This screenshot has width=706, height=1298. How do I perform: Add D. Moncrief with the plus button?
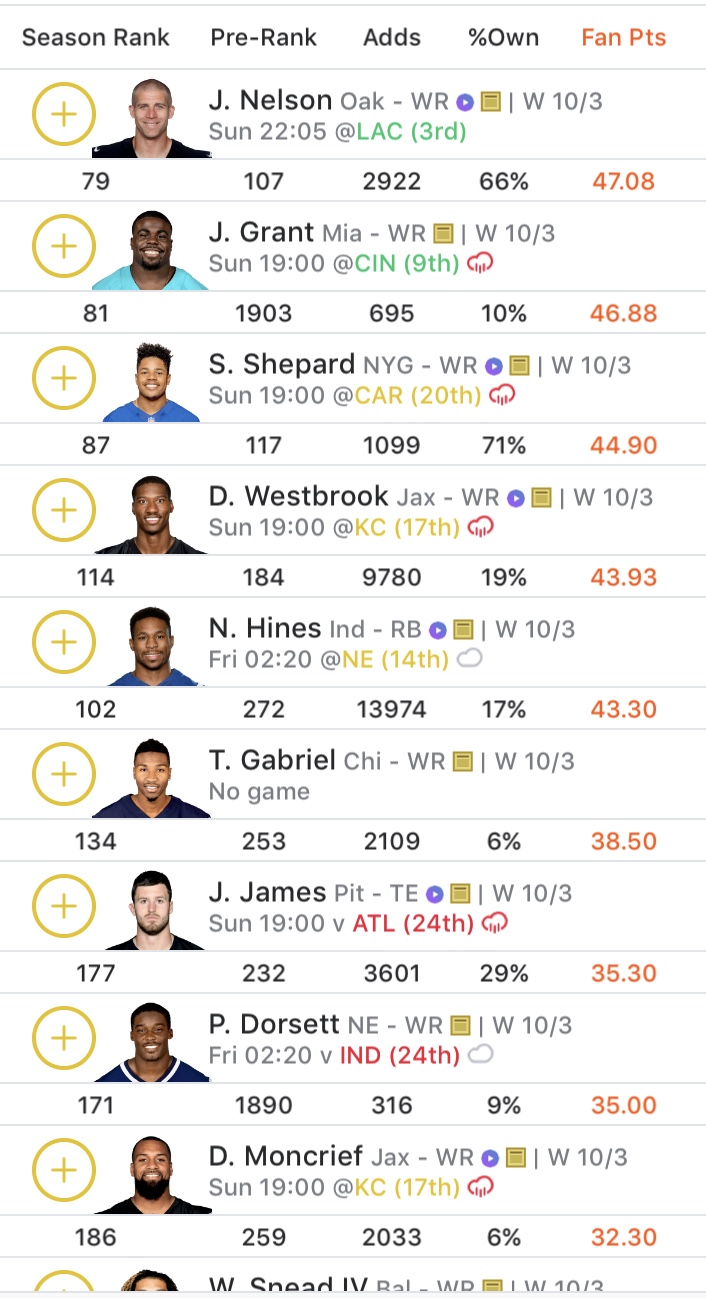click(x=63, y=1170)
